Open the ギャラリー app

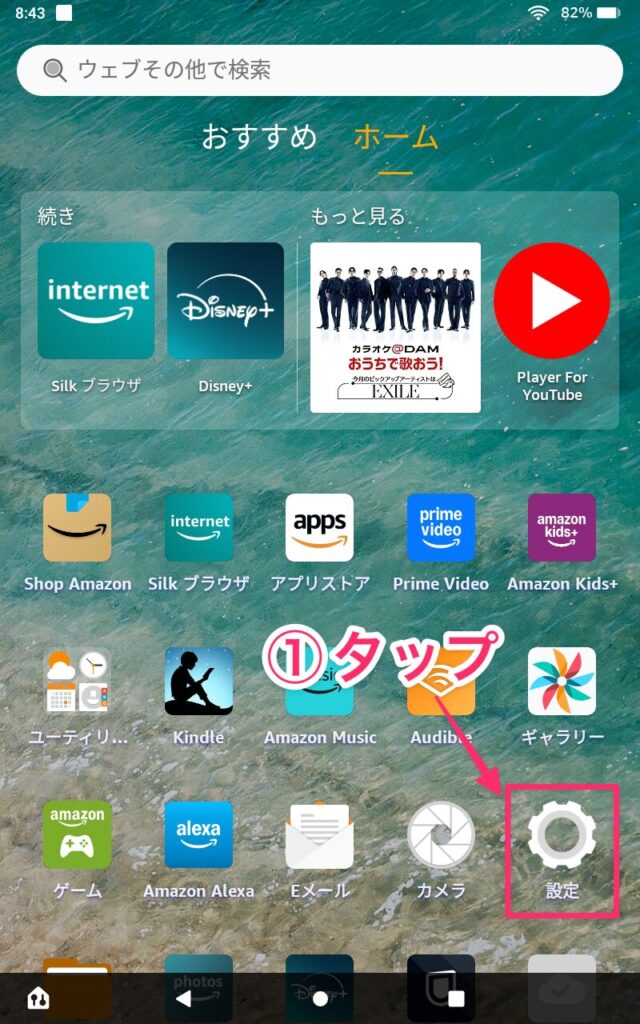[x=562, y=682]
